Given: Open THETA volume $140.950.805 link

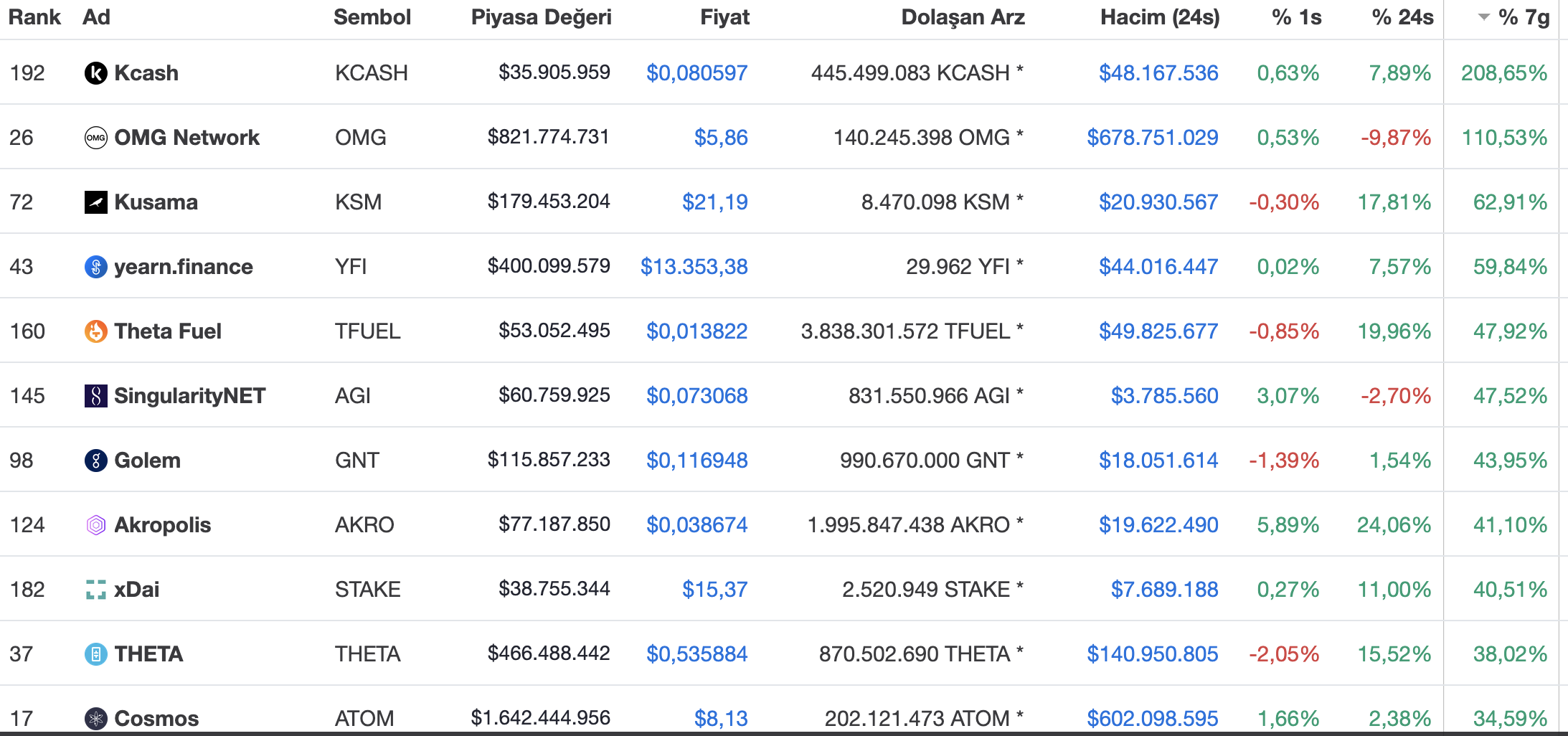Looking at the screenshot, I should 1152,654.
